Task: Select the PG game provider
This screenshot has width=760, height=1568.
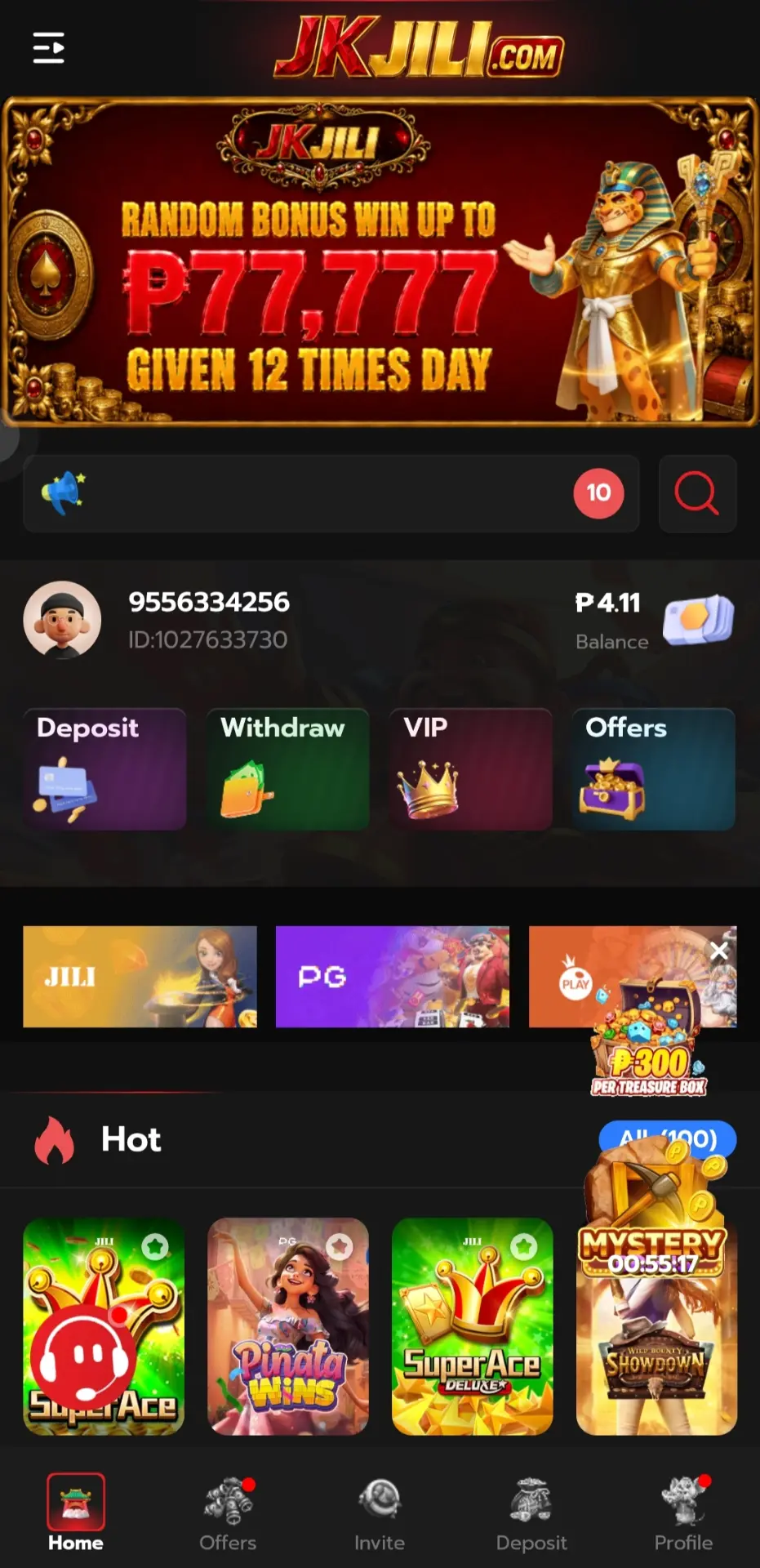Action: point(393,977)
